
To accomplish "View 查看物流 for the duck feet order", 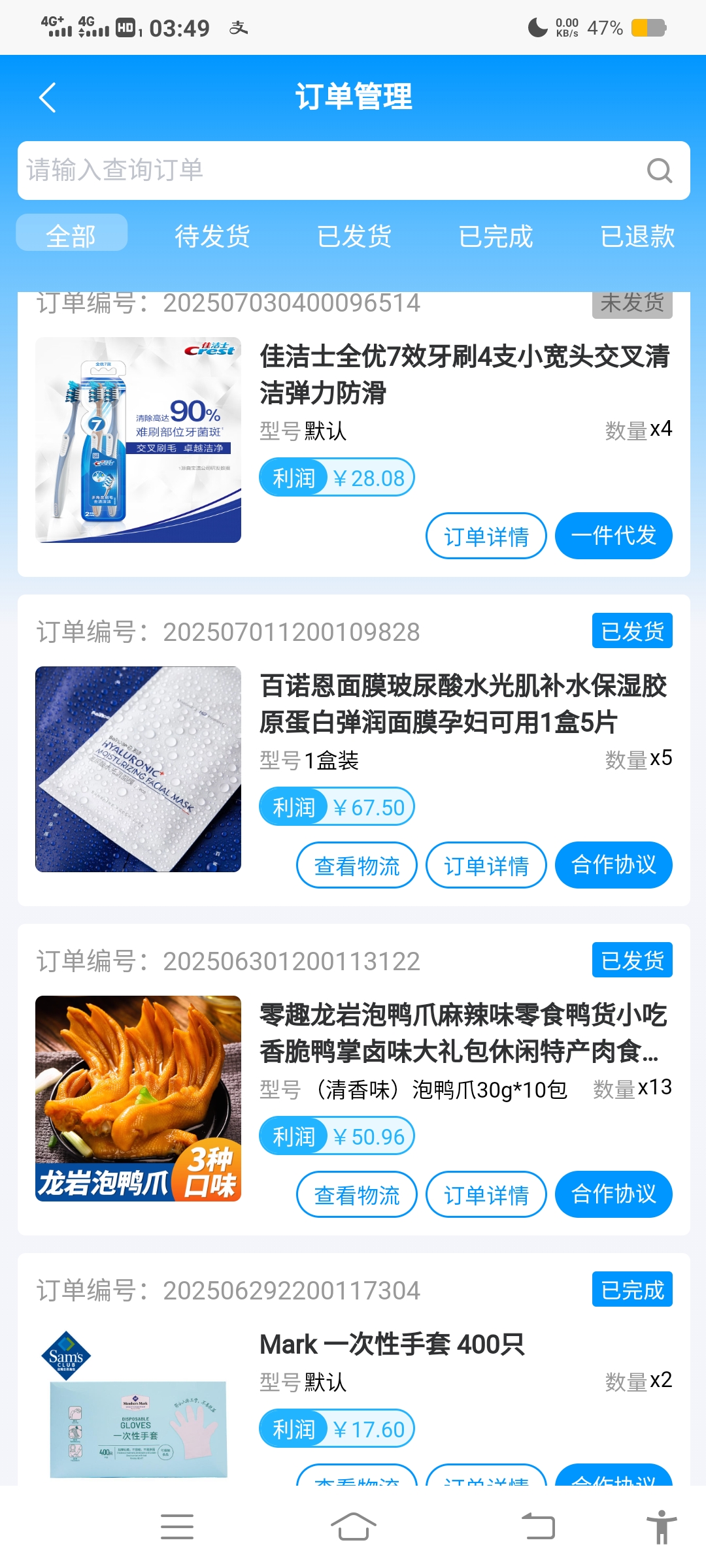I will [x=357, y=1195].
